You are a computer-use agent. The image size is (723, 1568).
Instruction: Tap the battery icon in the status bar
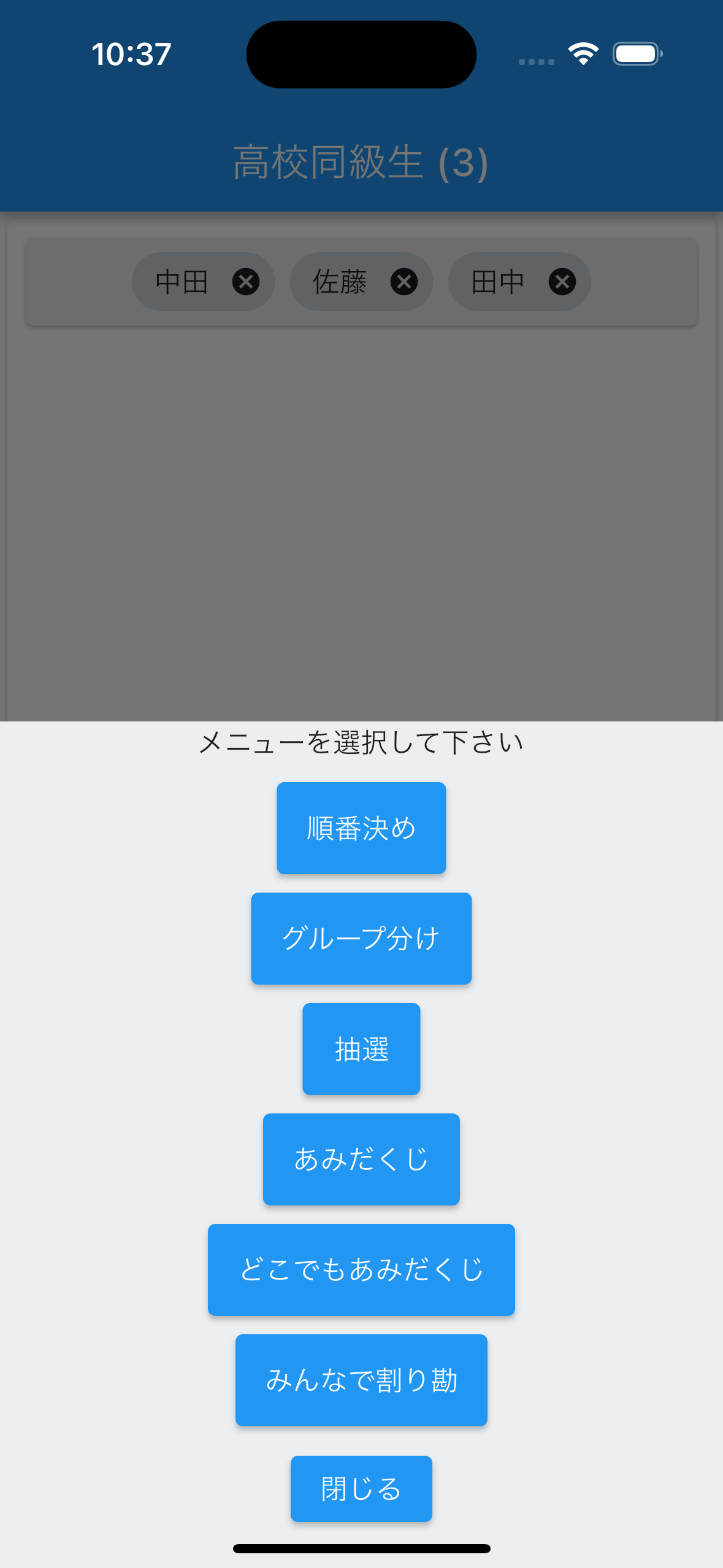pyautogui.click(x=636, y=54)
